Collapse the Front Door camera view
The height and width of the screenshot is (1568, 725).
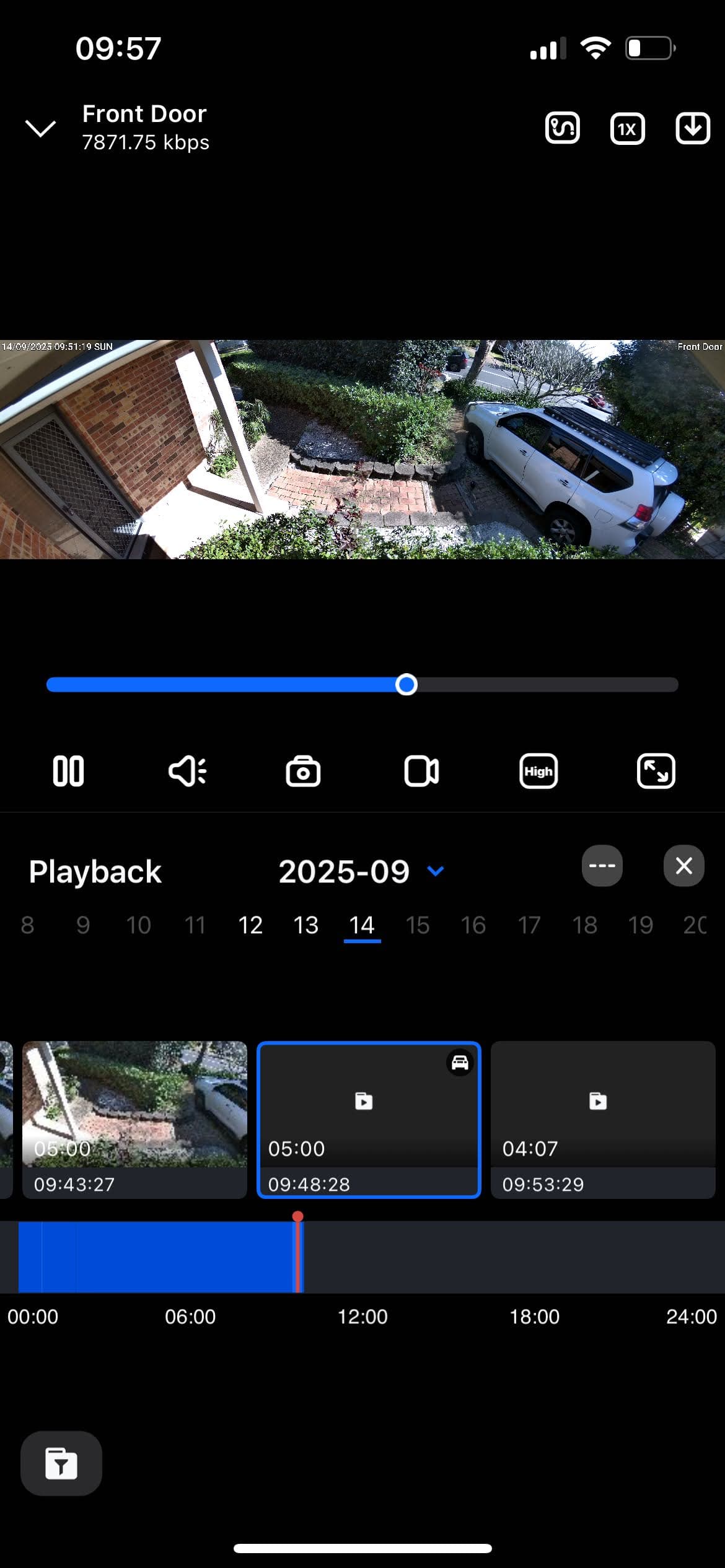point(40,128)
